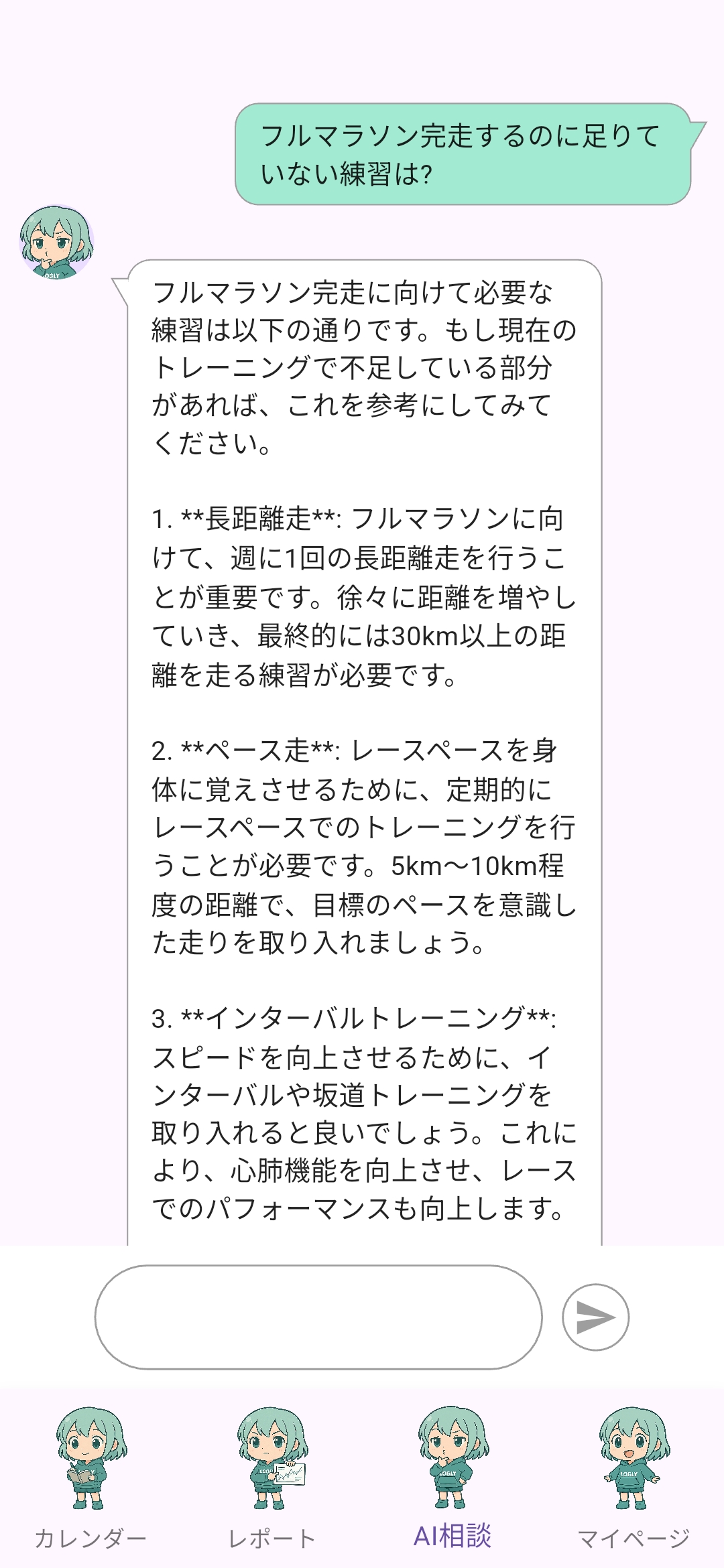Open the highlighted AI相談 link
Image resolution: width=724 pixels, height=1568 pixels.
click(x=454, y=1538)
